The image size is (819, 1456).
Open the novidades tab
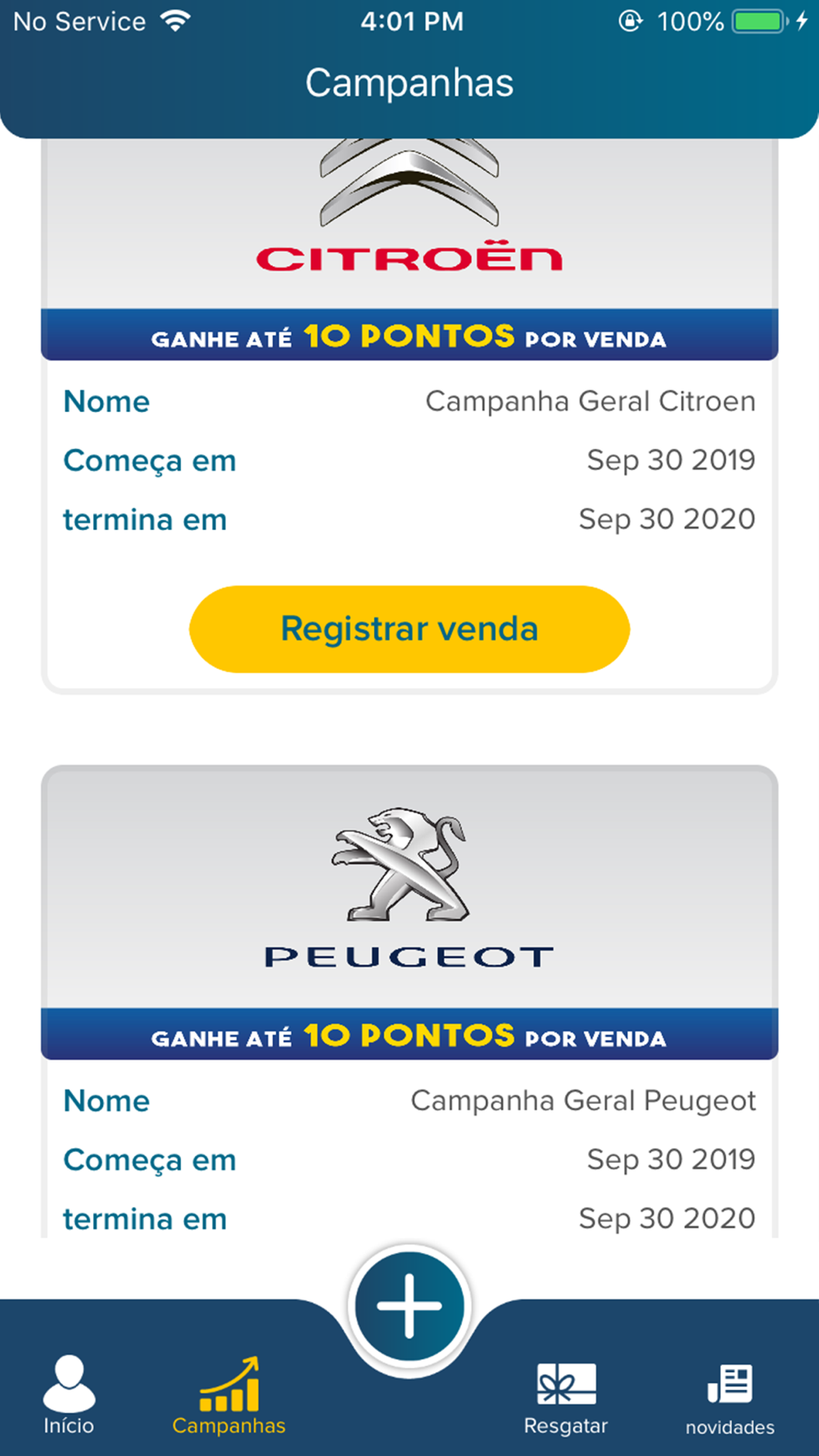729,1398
